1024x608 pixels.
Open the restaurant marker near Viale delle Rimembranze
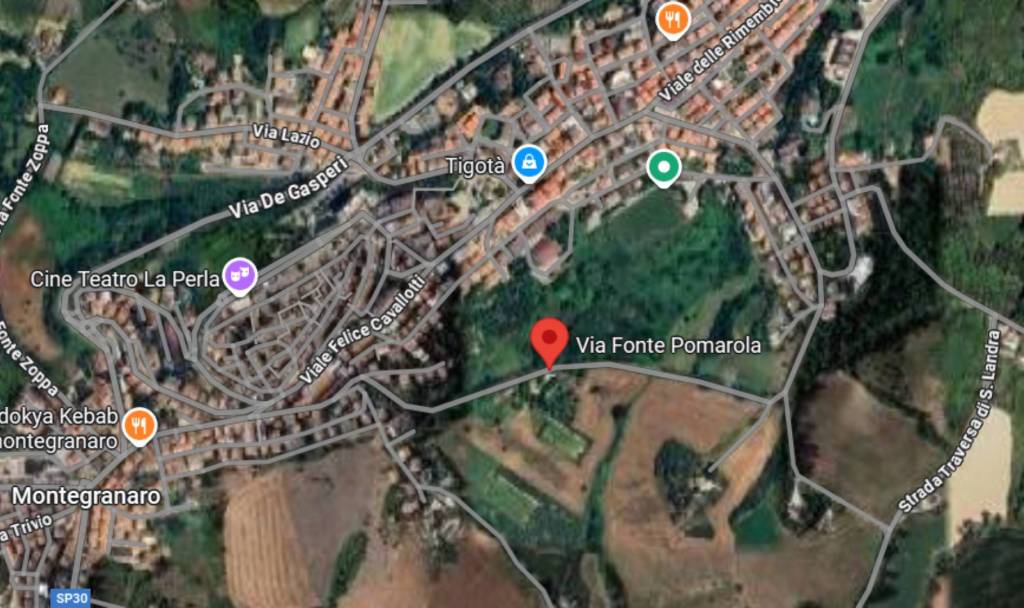click(673, 18)
